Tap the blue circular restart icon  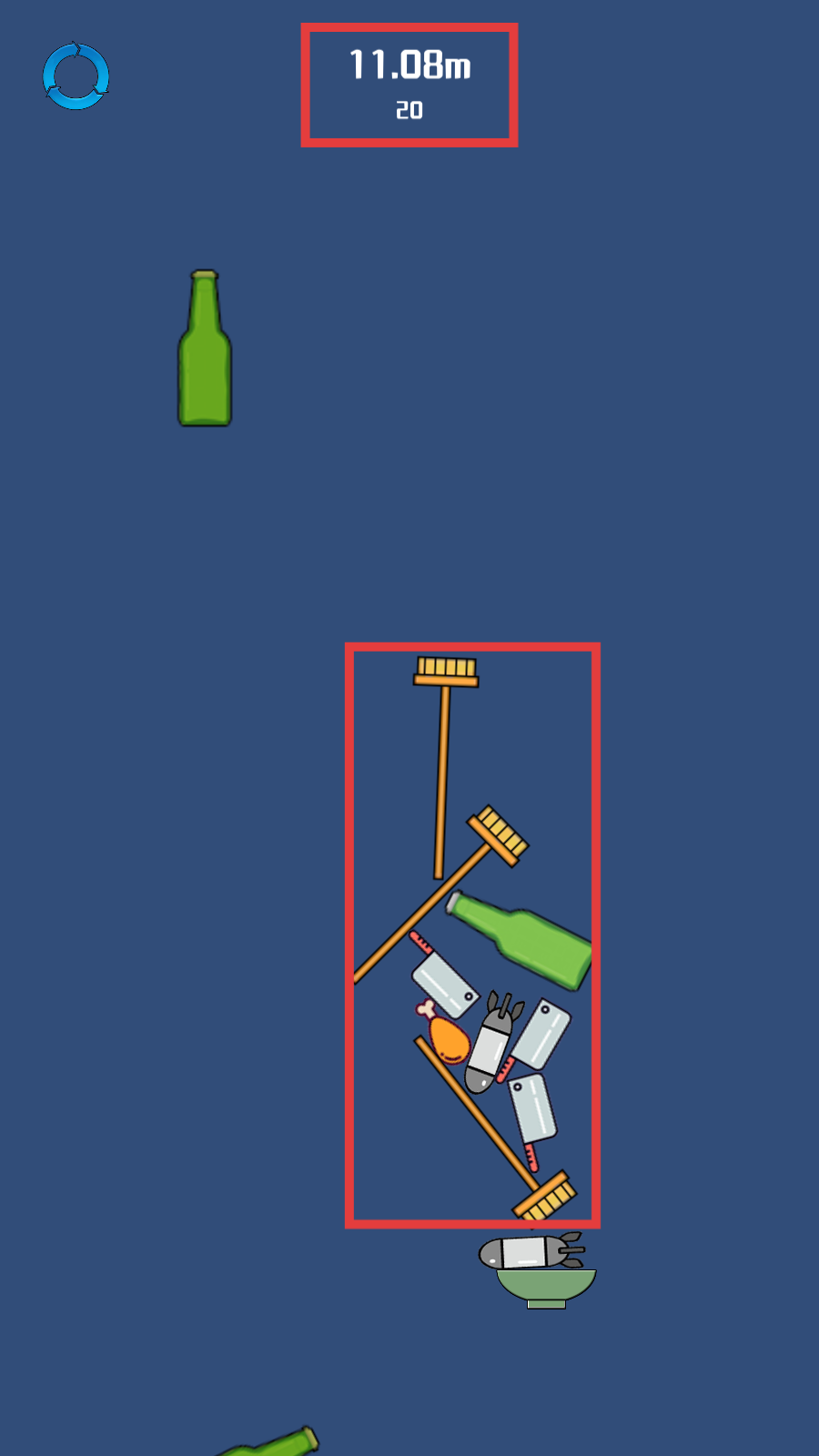pyautogui.click(x=76, y=76)
